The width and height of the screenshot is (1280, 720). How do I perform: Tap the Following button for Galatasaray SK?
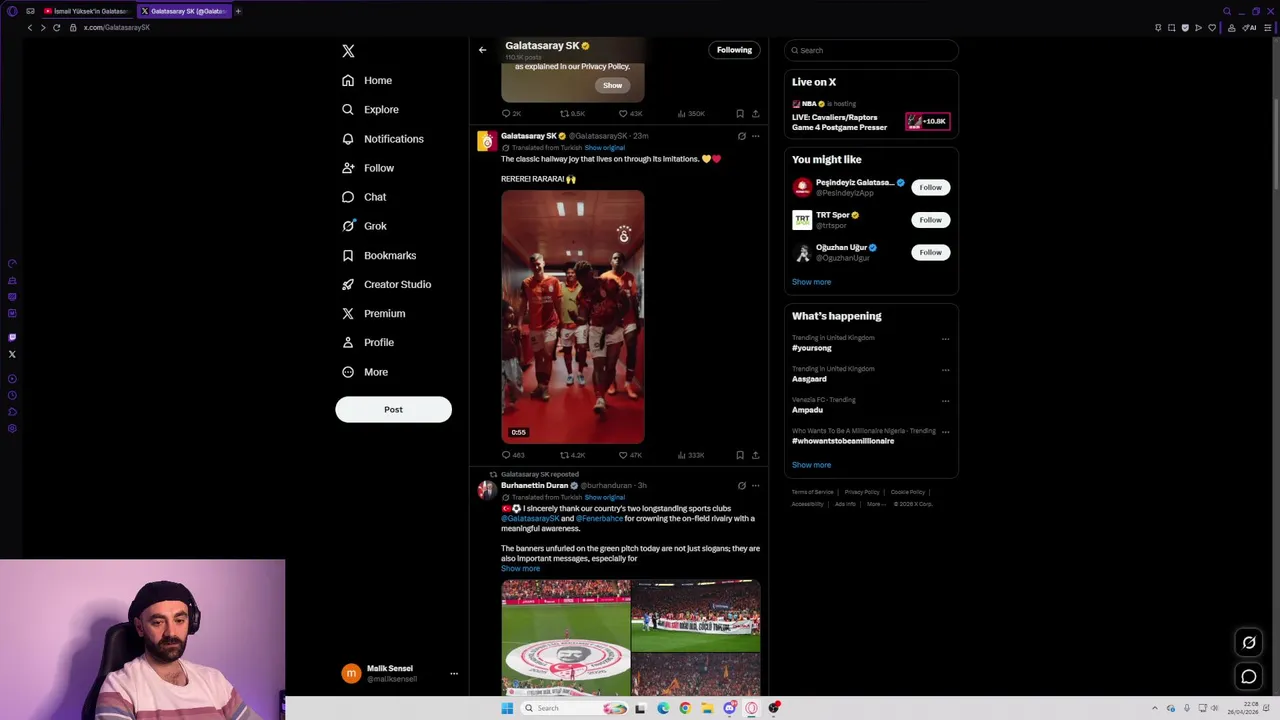click(x=734, y=50)
